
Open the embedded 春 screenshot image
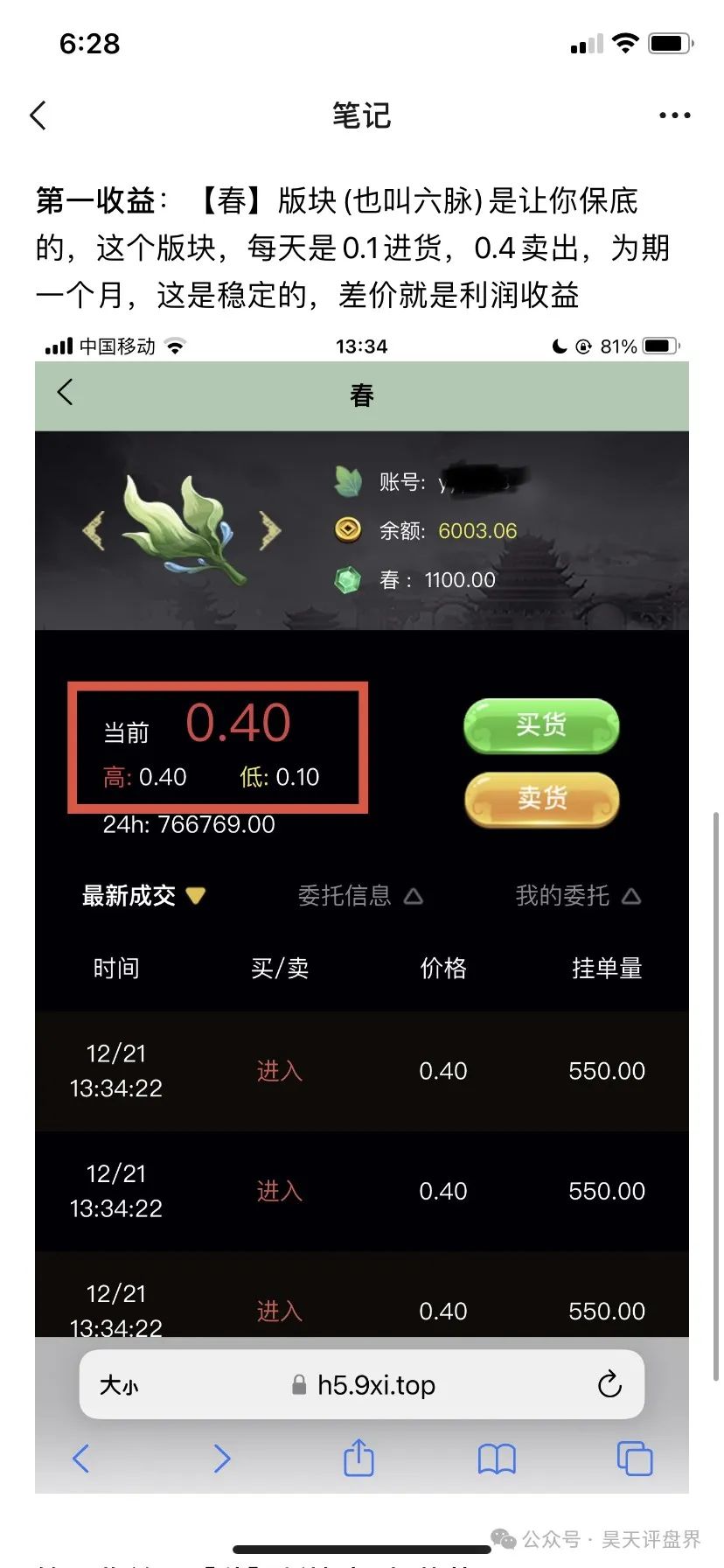[x=362, y=910]
